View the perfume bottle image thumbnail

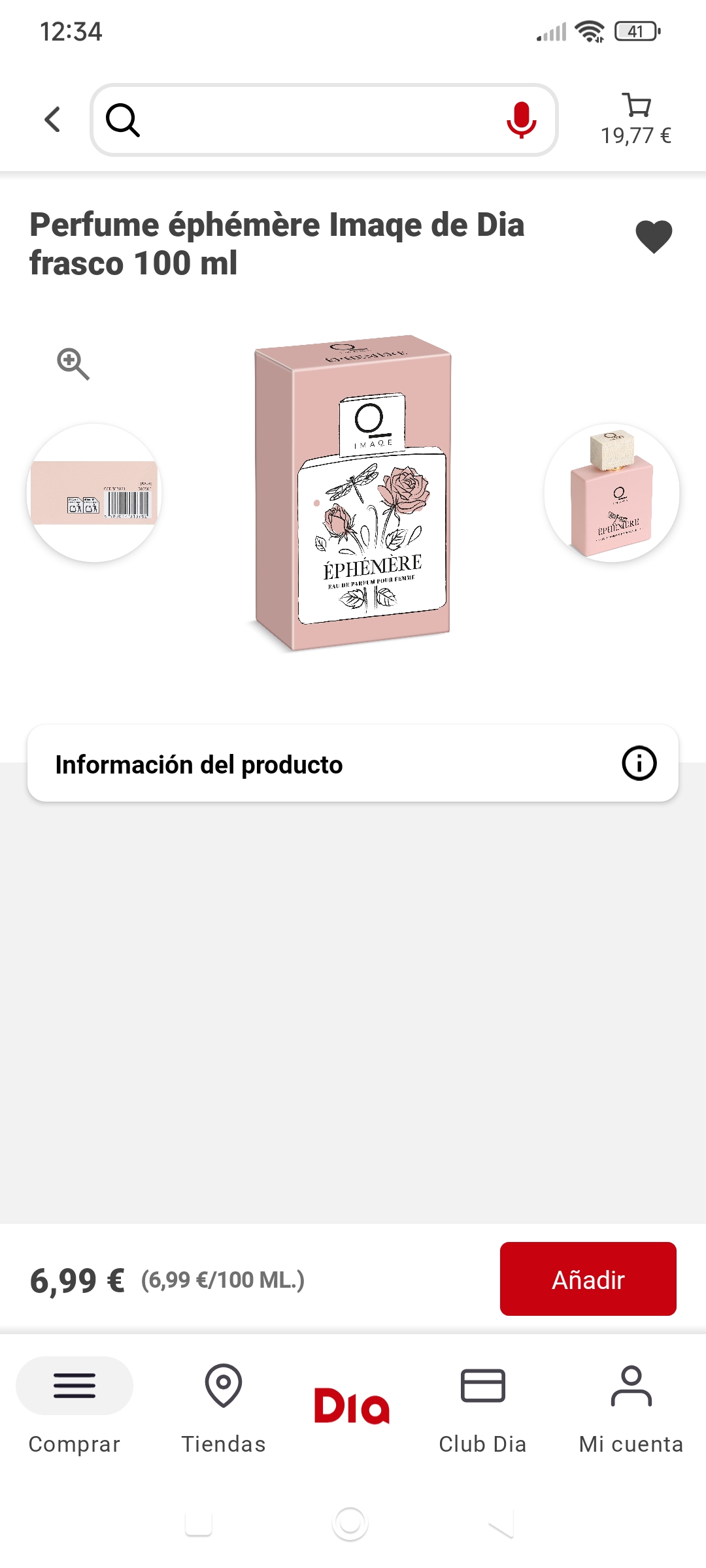tap(611, 493)
